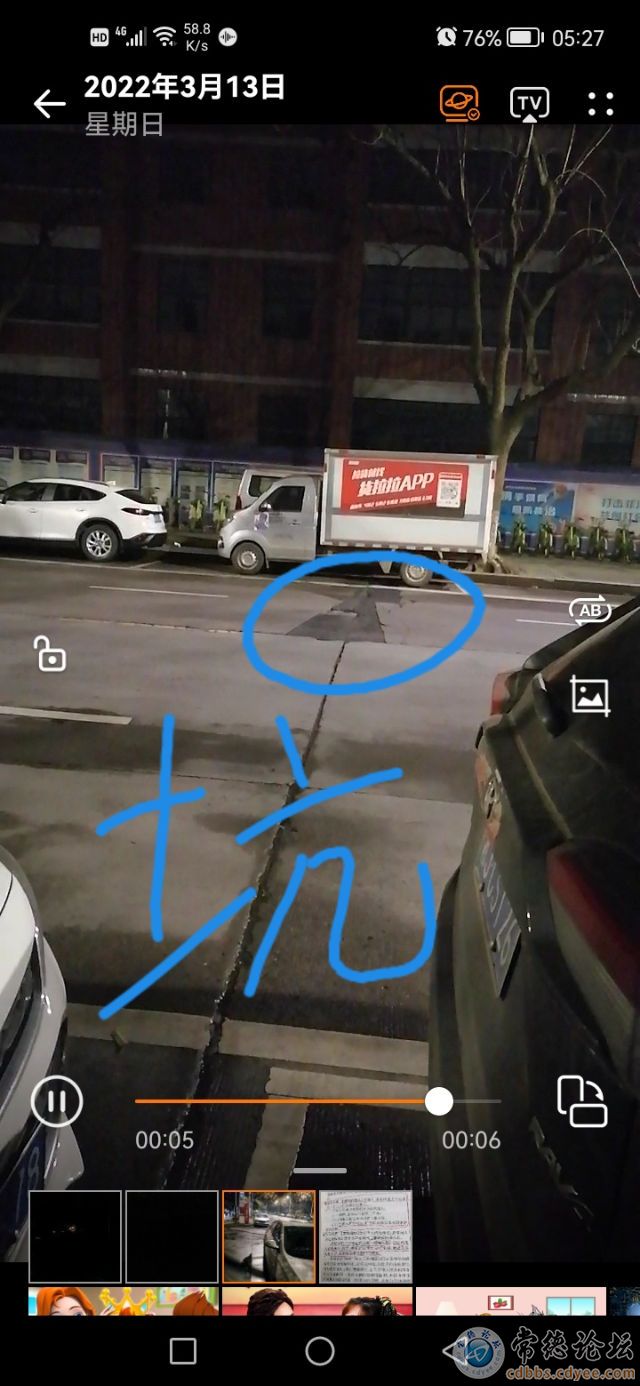Capture a video frame screenshot
This screenshot has height=1386, width=640.
[x=590, y=694]
